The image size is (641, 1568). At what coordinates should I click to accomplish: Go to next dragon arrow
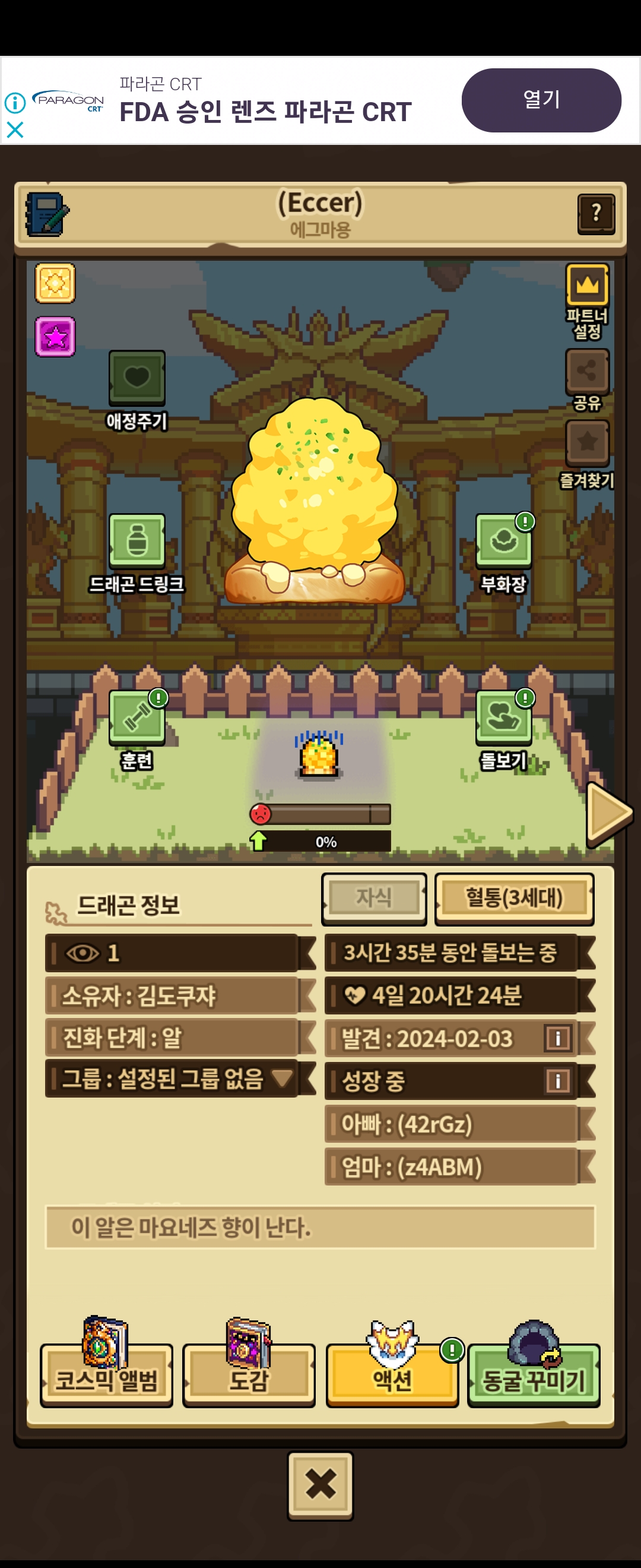pos(608,814)
